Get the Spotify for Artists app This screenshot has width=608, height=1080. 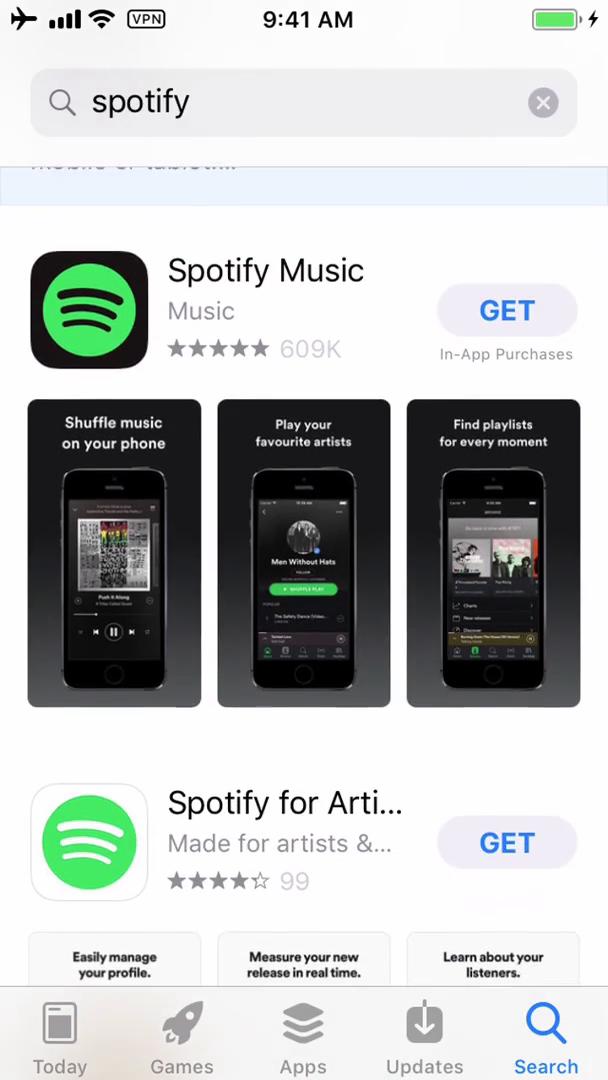click(507, 843)
